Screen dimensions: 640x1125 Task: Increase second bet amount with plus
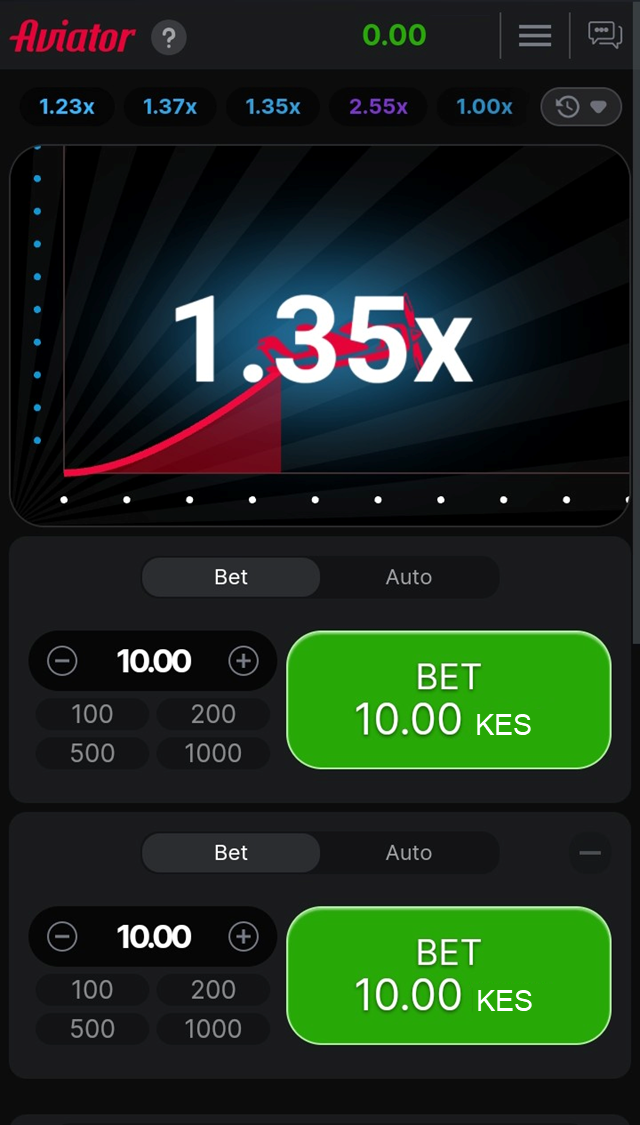(243, 937)
